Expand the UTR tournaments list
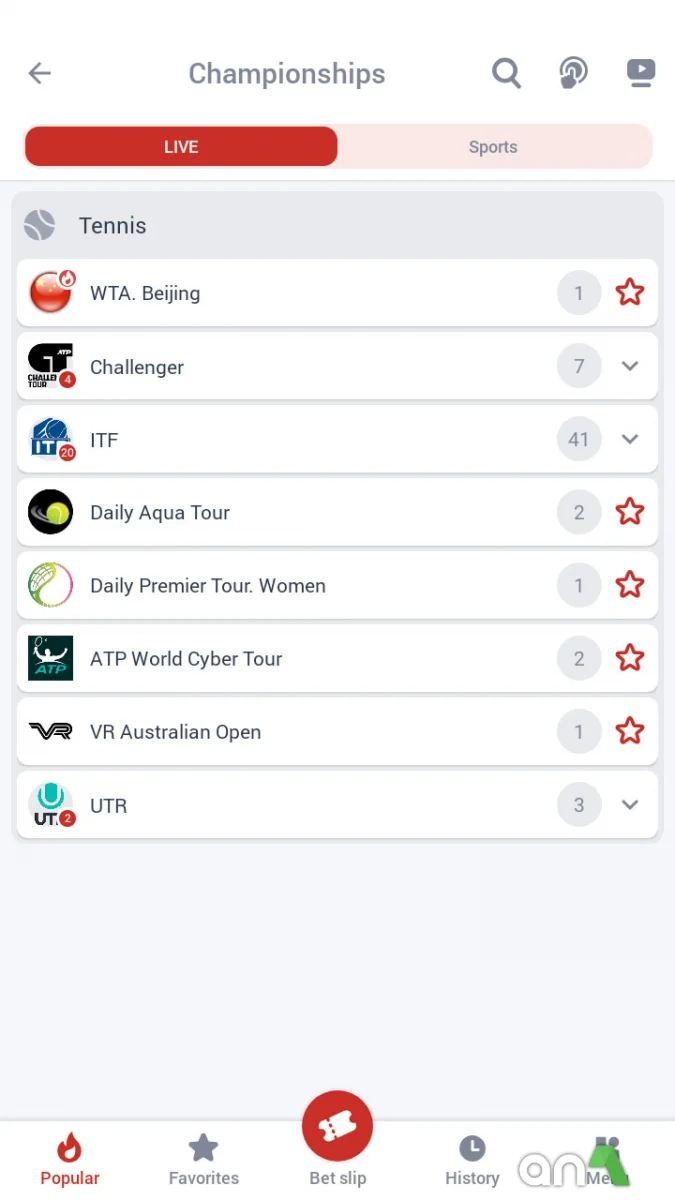 click(629, 804)
